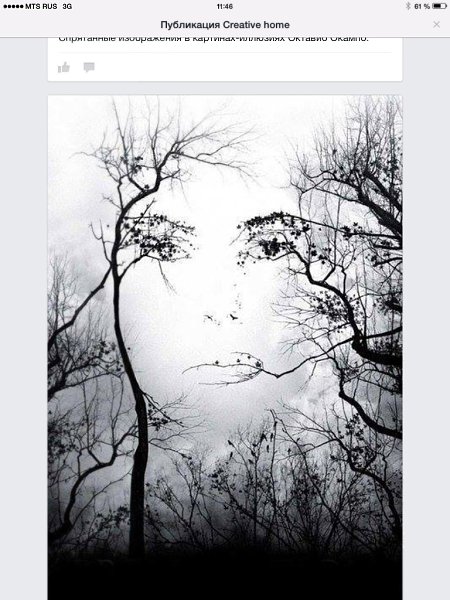Open comments via the speech bubble icon
The height and width of the screenshot is (600, 450).
(89, 67)
